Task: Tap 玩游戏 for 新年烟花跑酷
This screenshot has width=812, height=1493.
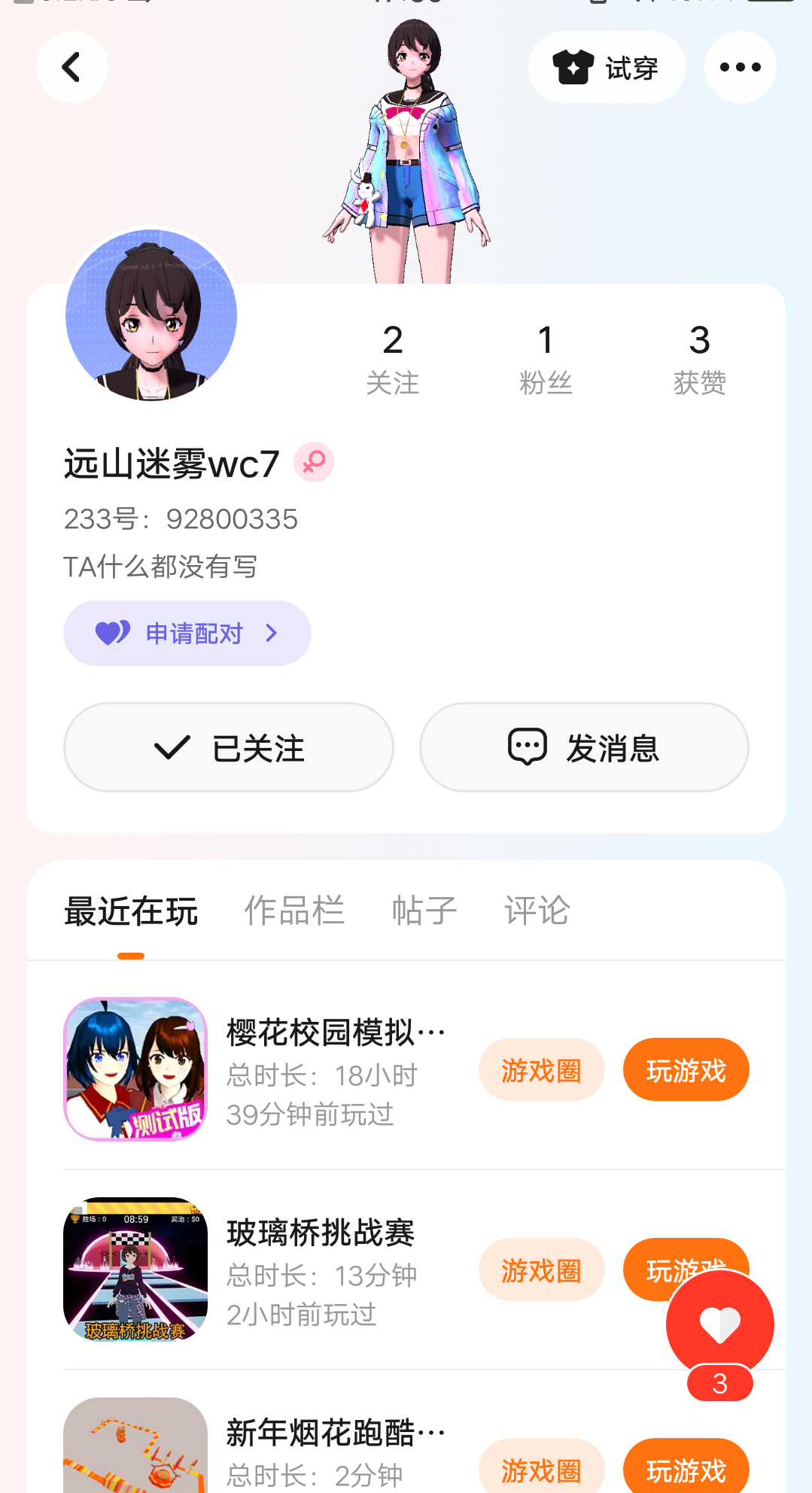Action: (x=686, y=1469)
